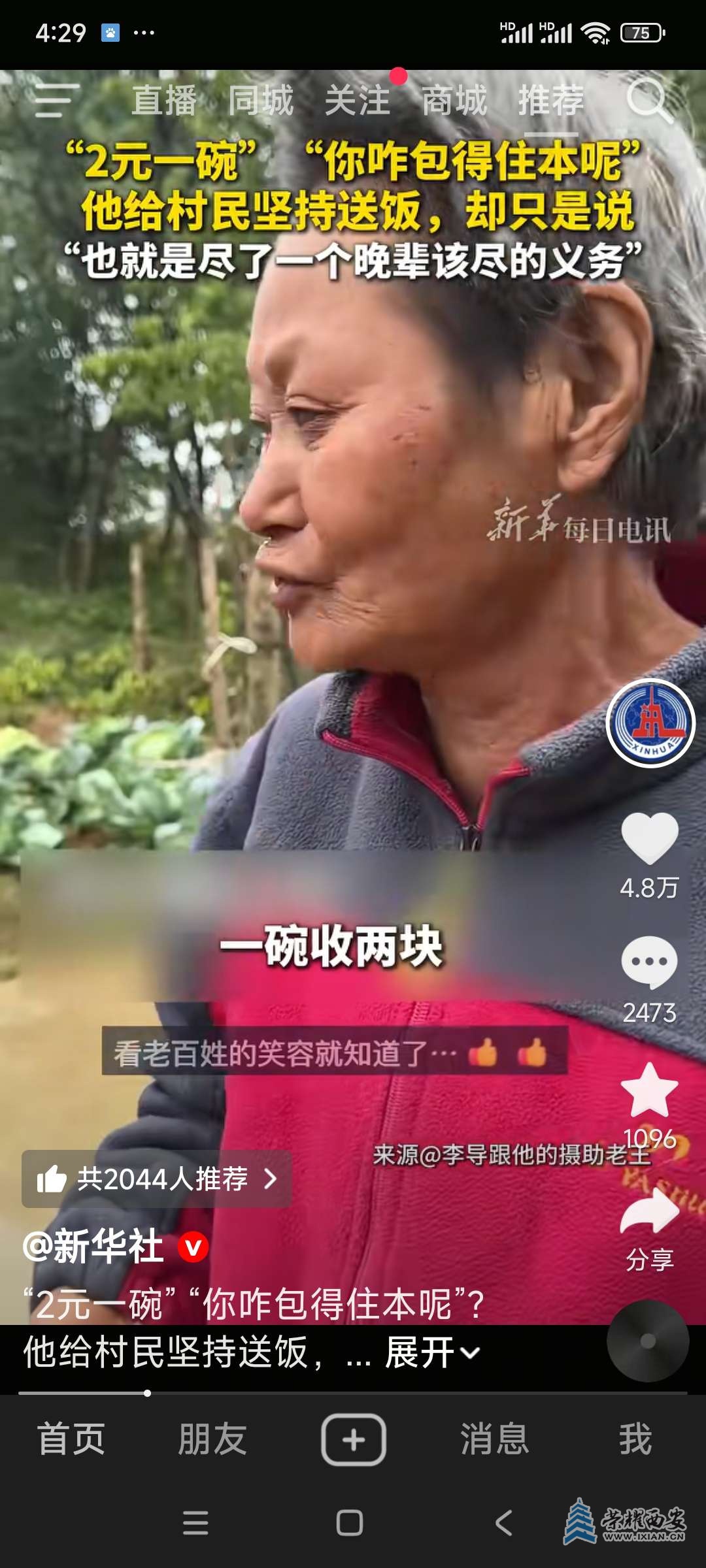Create a new post with the plus button
Screen dimensions: 706x1568
(x=353, y=1439)
